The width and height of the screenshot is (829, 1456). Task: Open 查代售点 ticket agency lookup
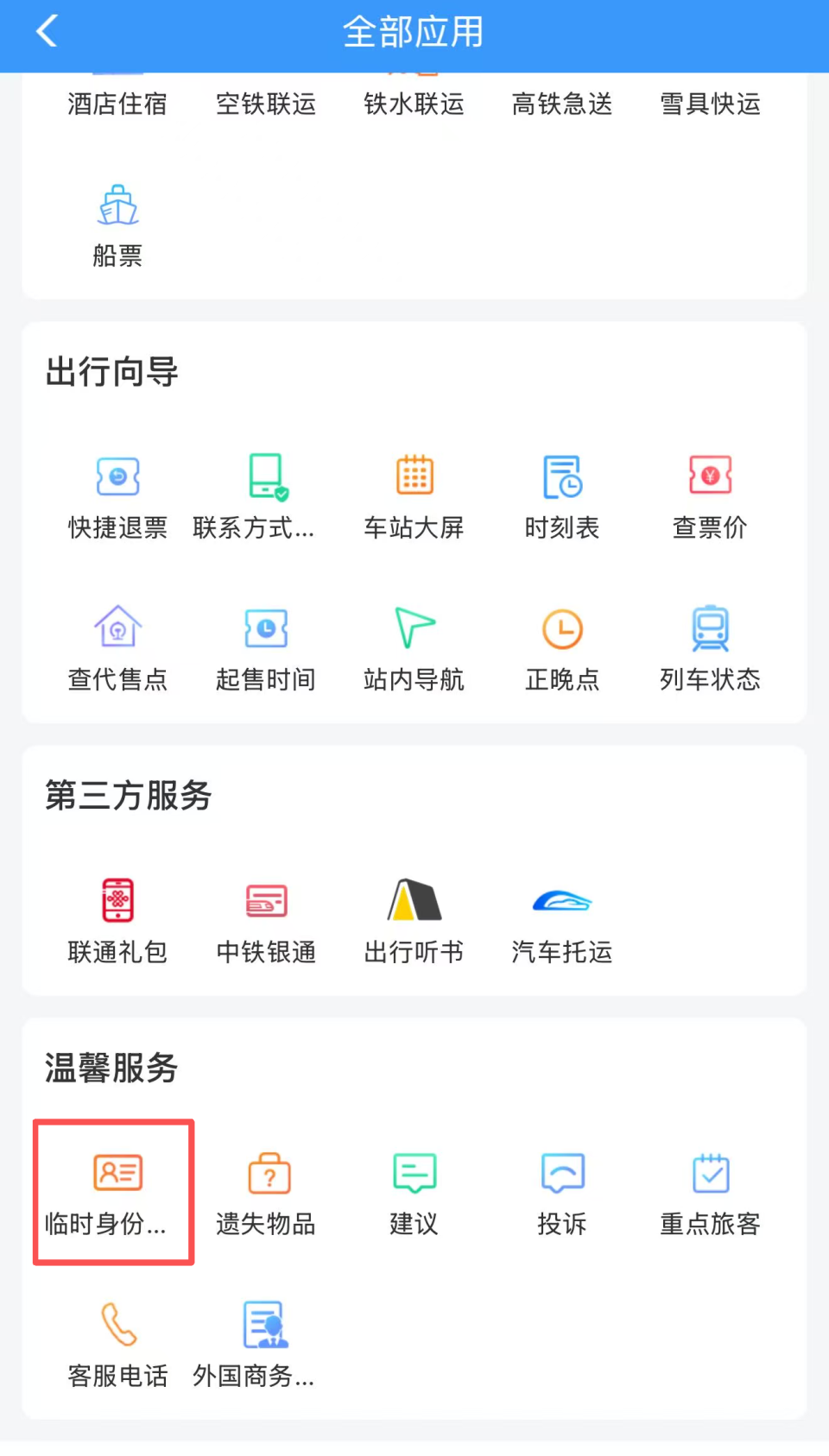point(117,647)
